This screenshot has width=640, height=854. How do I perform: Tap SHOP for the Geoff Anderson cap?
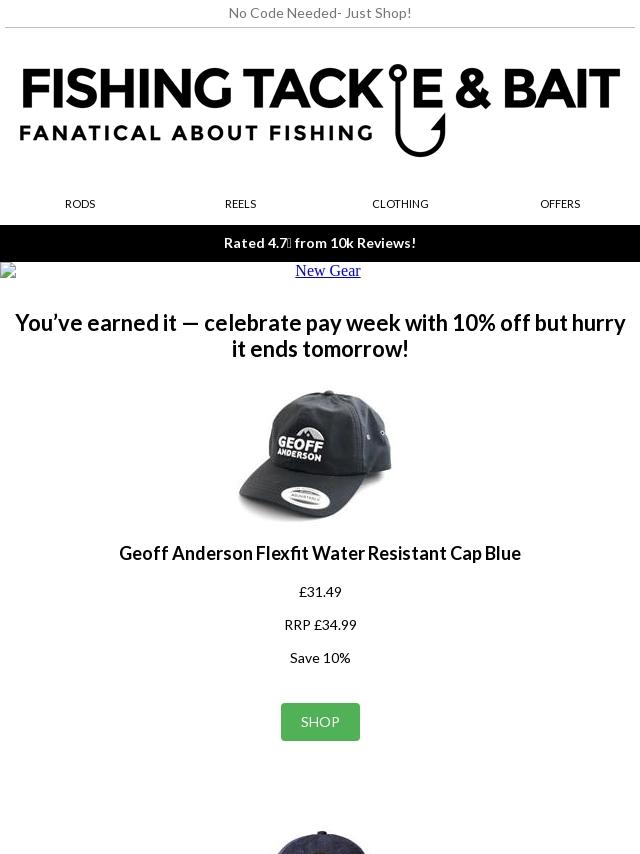click(320, 722)
